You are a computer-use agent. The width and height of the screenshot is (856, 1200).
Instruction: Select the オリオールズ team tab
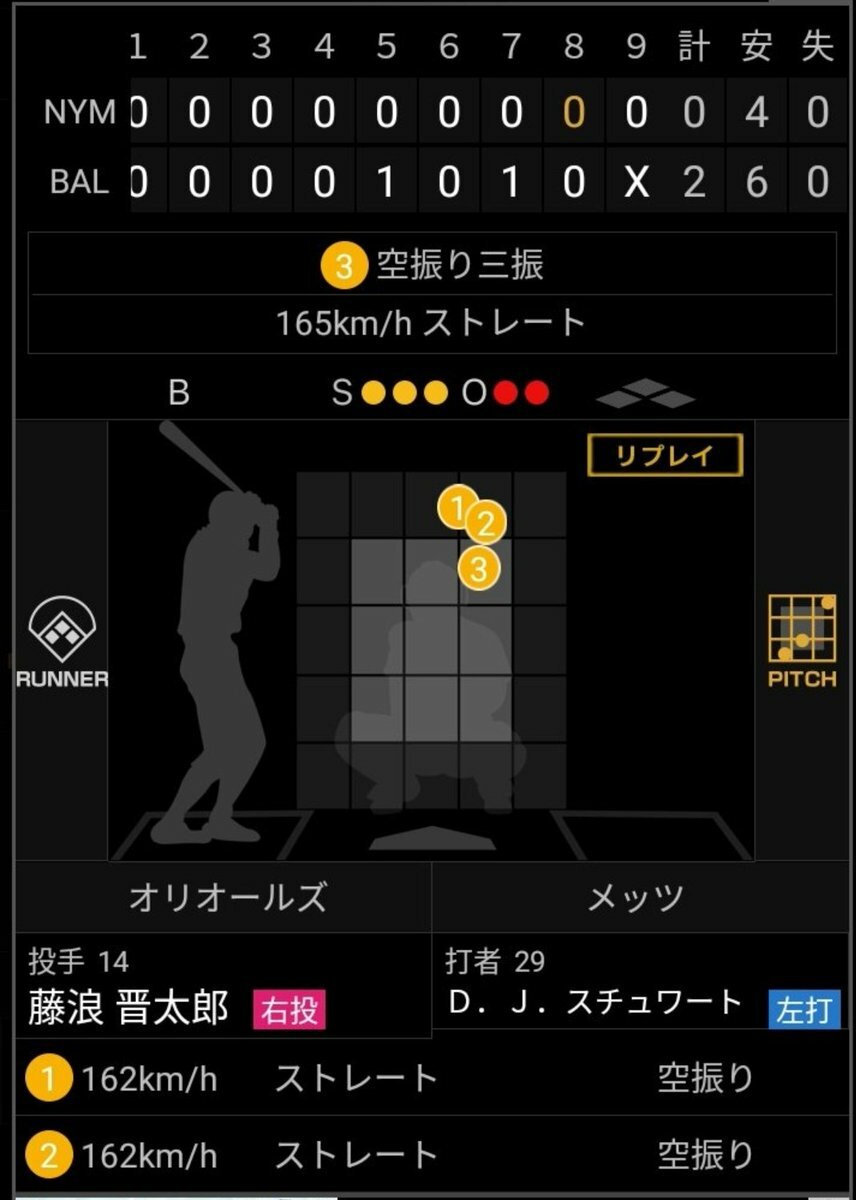[x=226, y=897]
